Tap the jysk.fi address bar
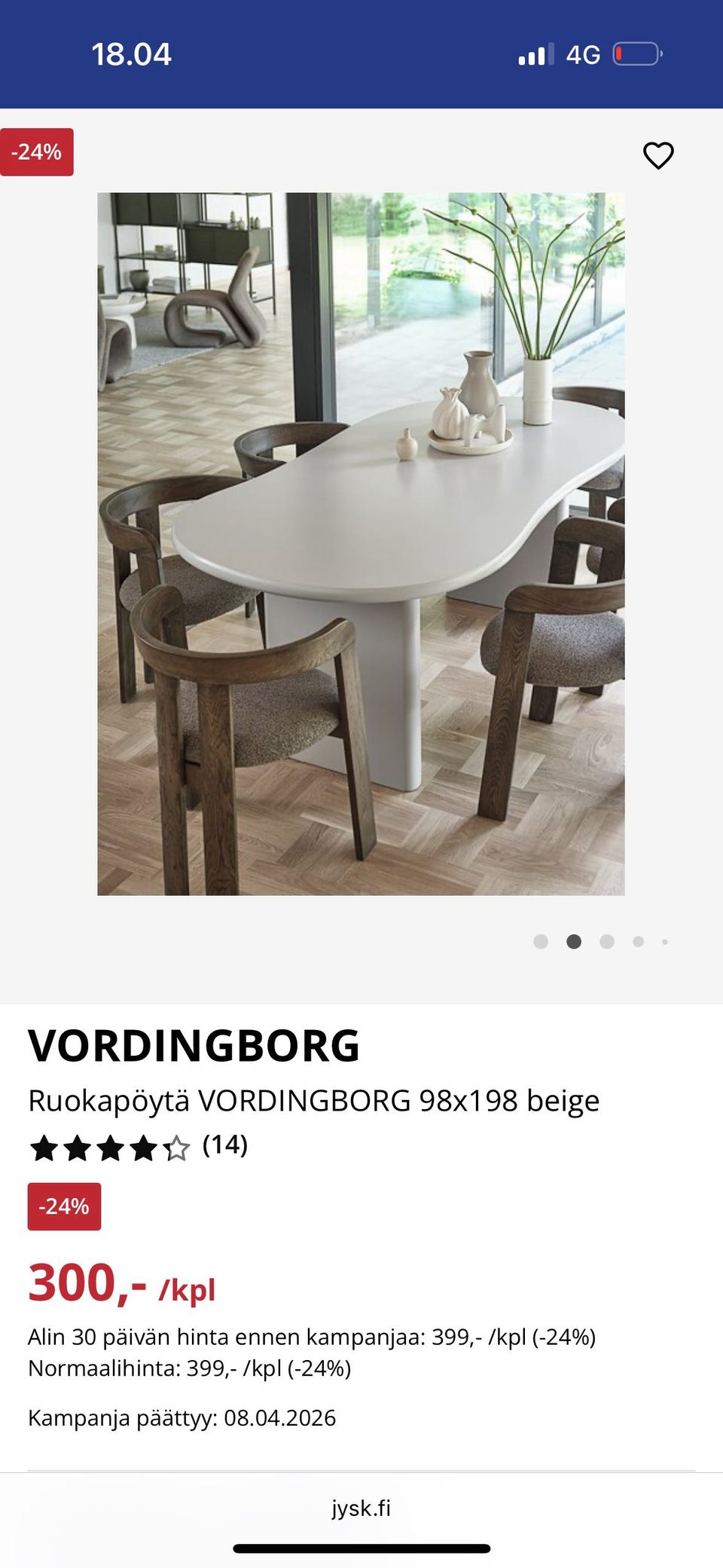This screenshot has width=723, height=1568. point(361,1508)
